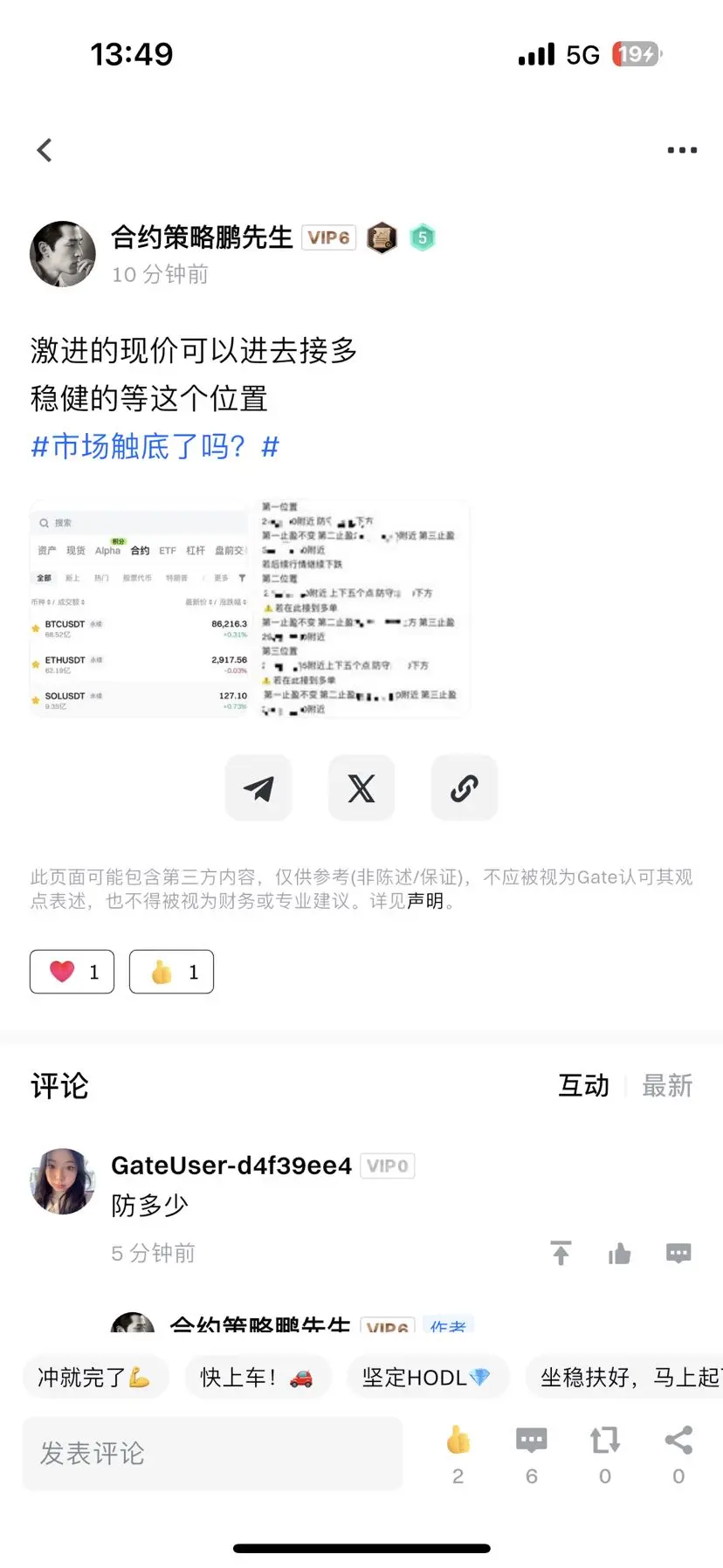The height and width of the screenshot is (1568, 723).
Task: Share the post to X (Twitter)
Action: point(361,787)
